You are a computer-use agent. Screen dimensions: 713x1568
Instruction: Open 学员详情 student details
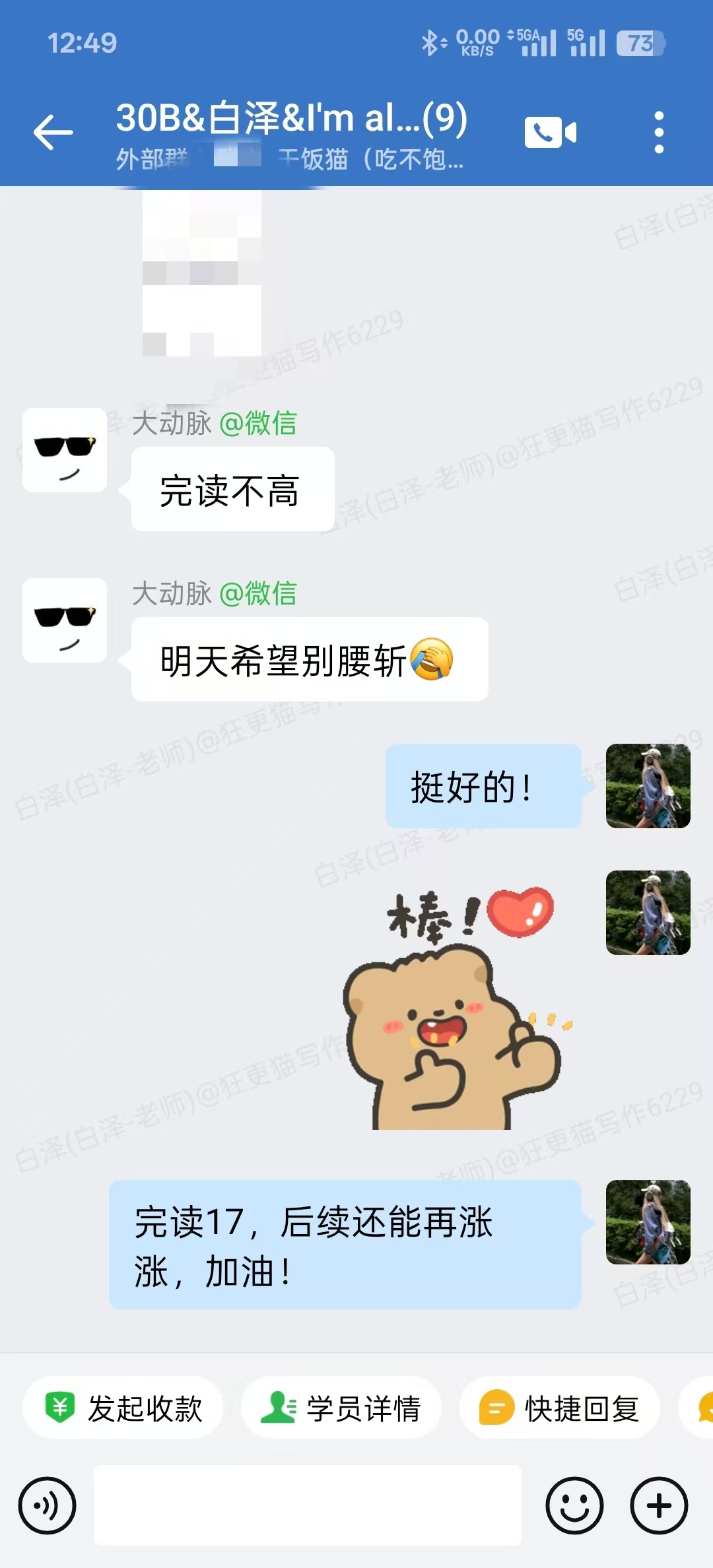pyautogui.click(x=341, y=1408)
